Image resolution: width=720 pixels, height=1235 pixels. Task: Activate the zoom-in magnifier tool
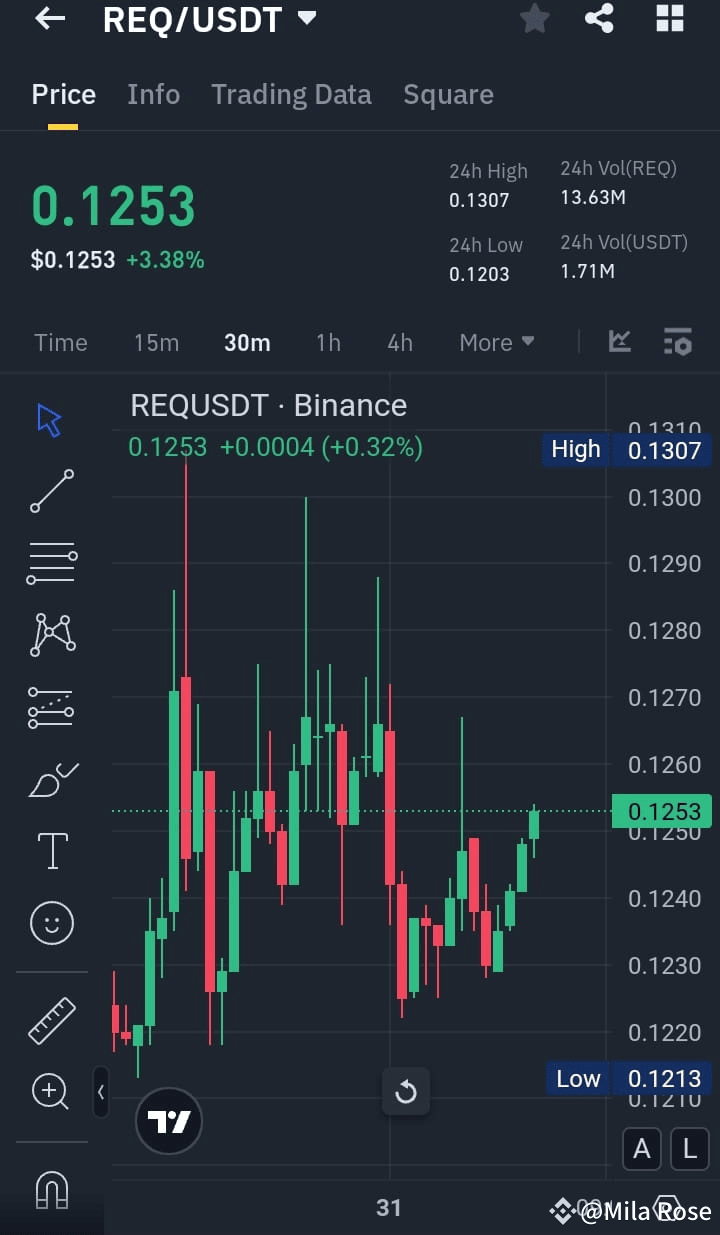50,1092
